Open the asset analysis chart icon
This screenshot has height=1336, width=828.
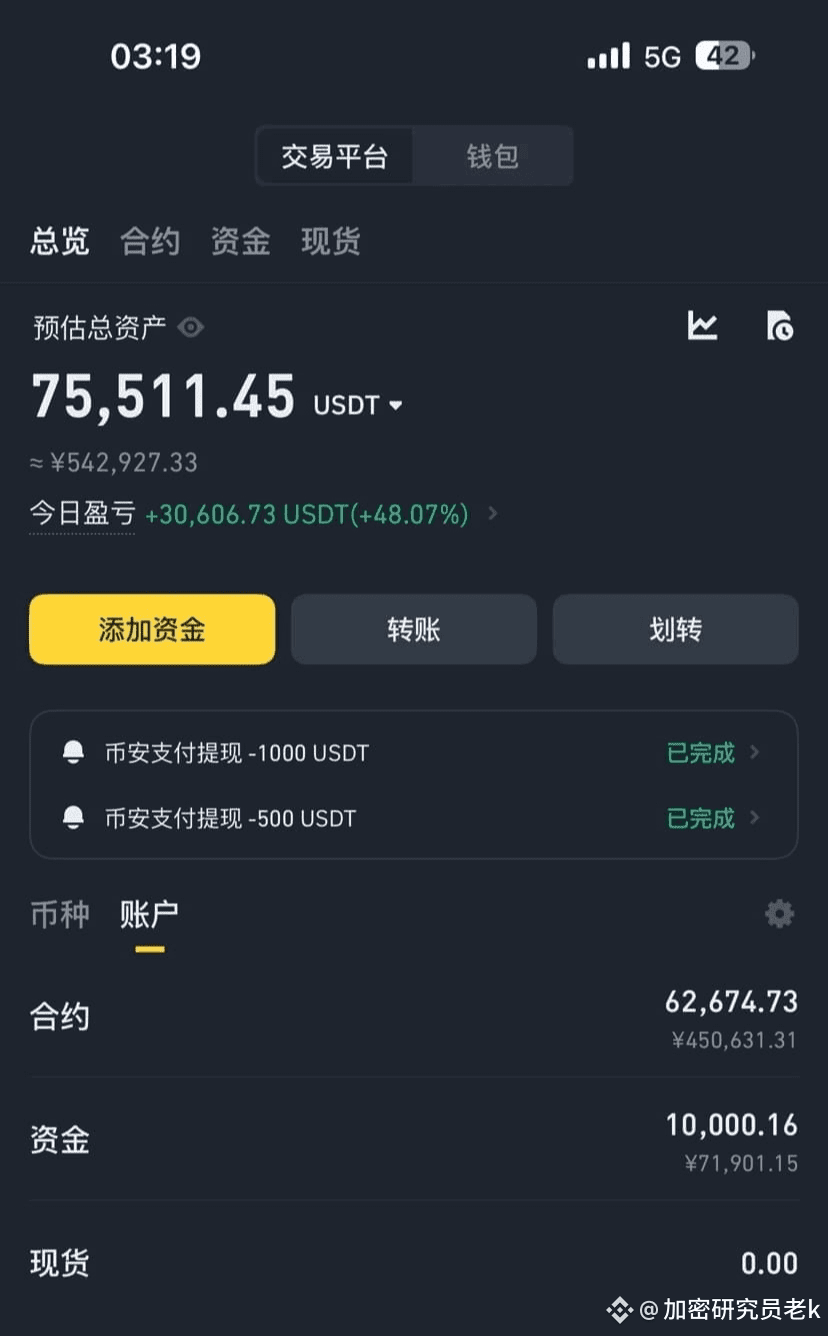coord(702,325)
